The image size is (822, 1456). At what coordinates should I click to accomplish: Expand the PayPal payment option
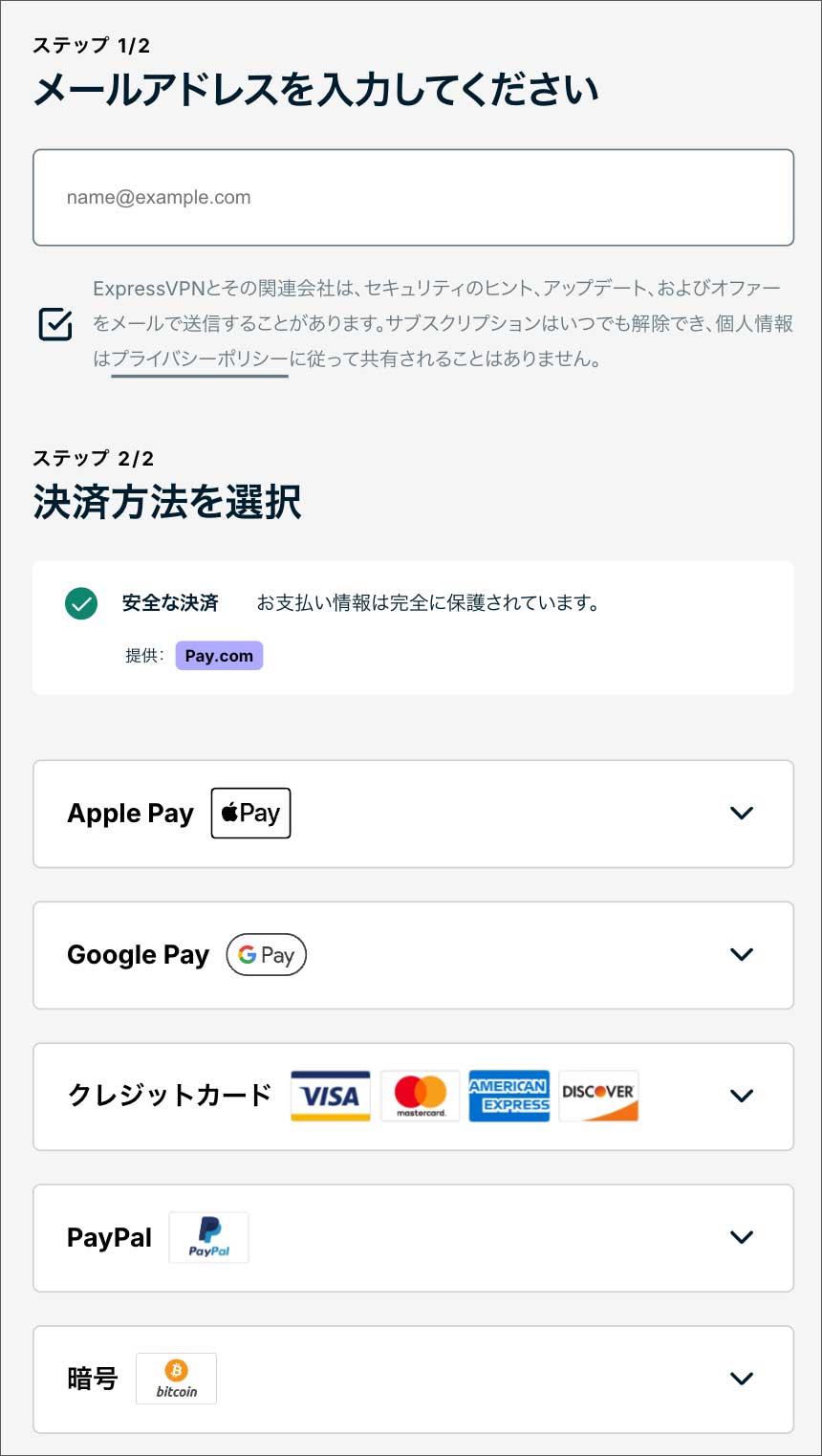(742, 1238)
